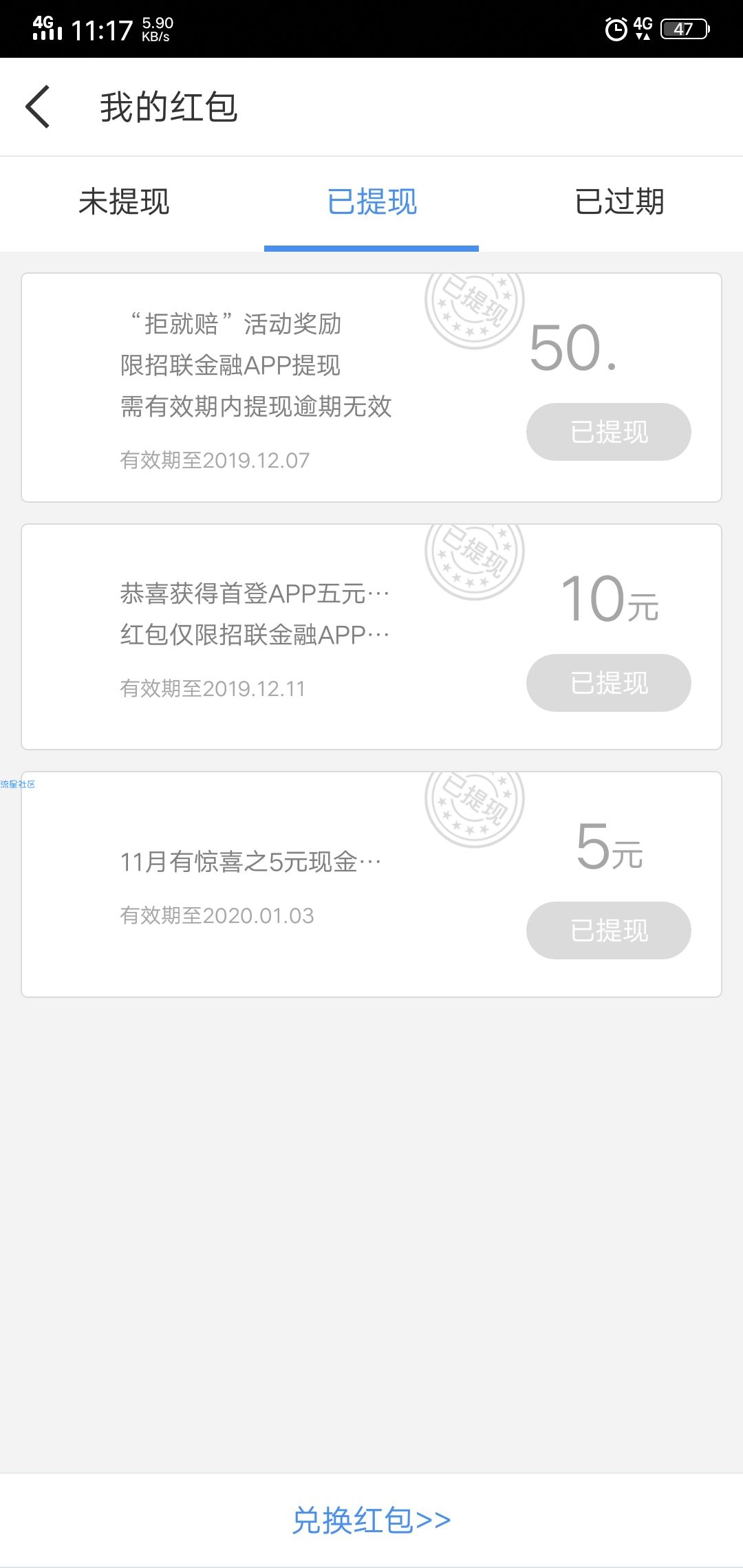The height and width of the screenshot is (1568, 743).
Task: Open the 10元 首登APP red packet card
Action: pyautogui.click(x=371, y=637)
